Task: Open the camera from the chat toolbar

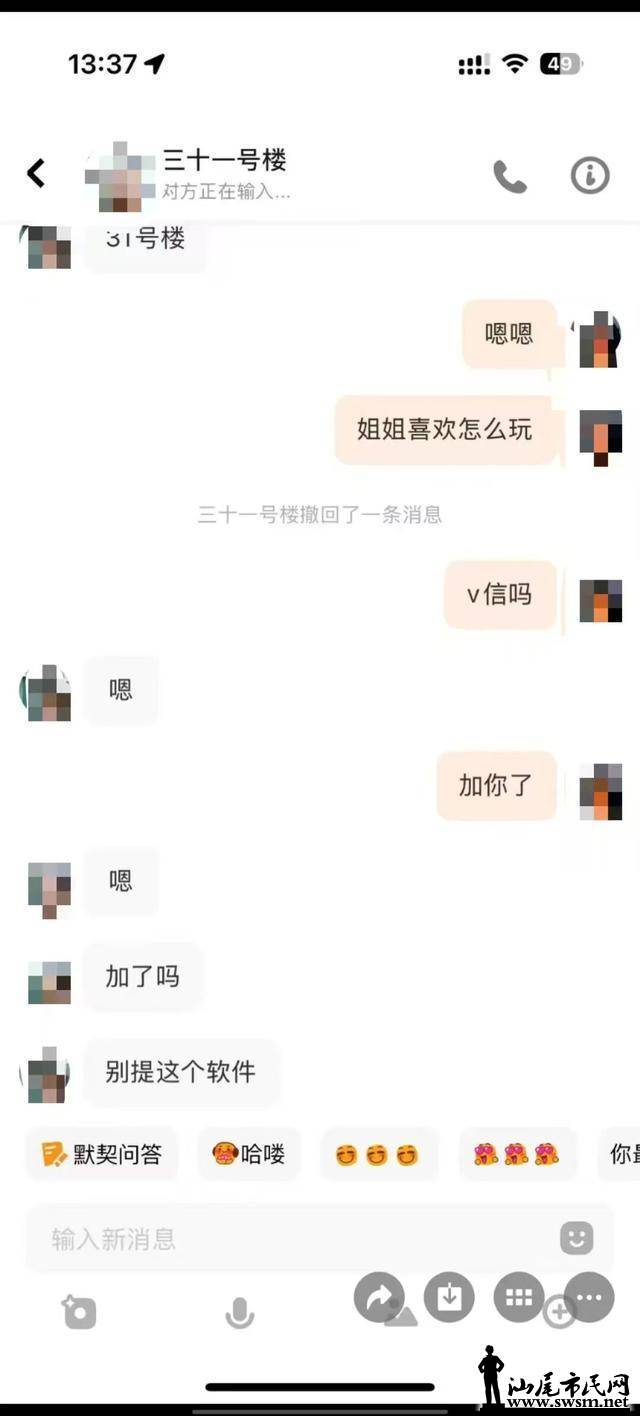Action: (78, 1311)
